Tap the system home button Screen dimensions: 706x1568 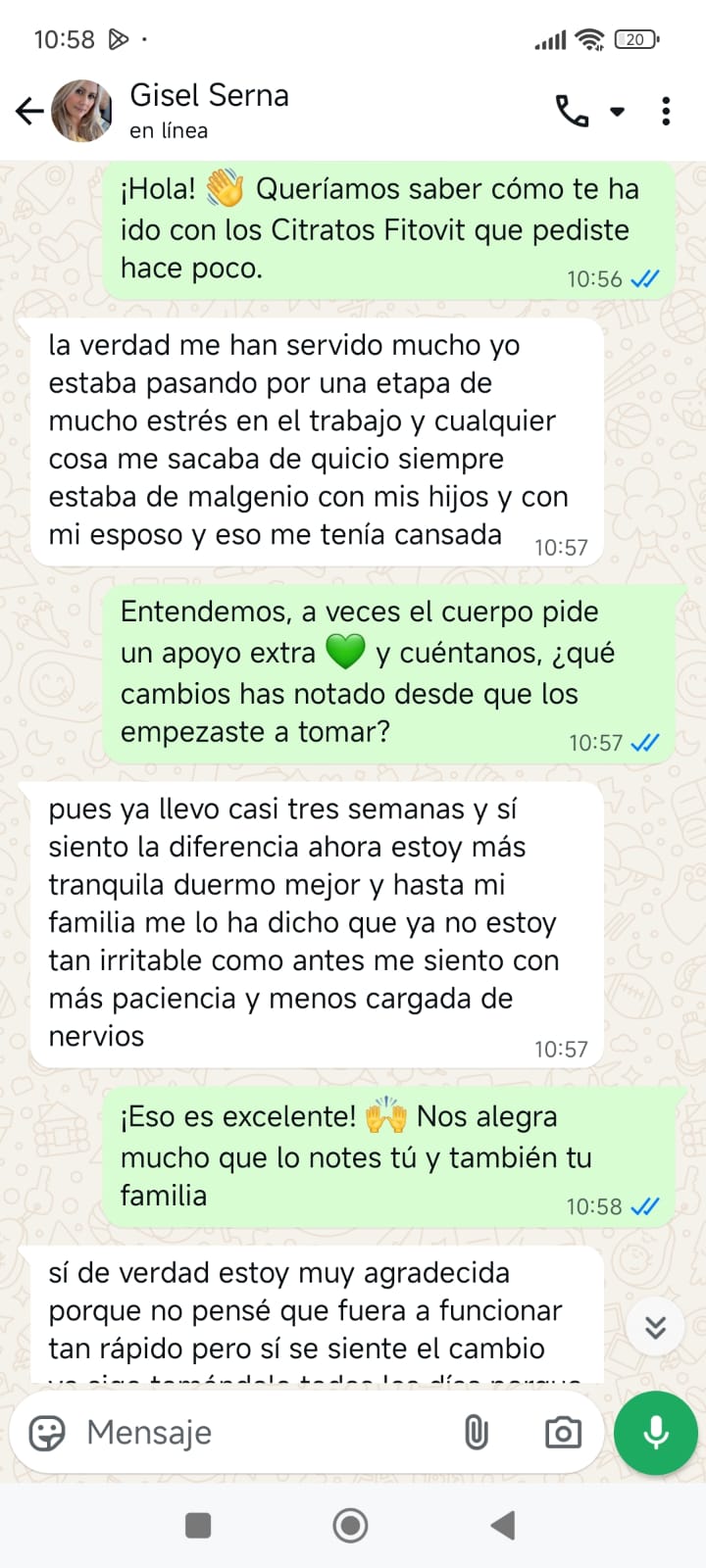[350, 1525]
